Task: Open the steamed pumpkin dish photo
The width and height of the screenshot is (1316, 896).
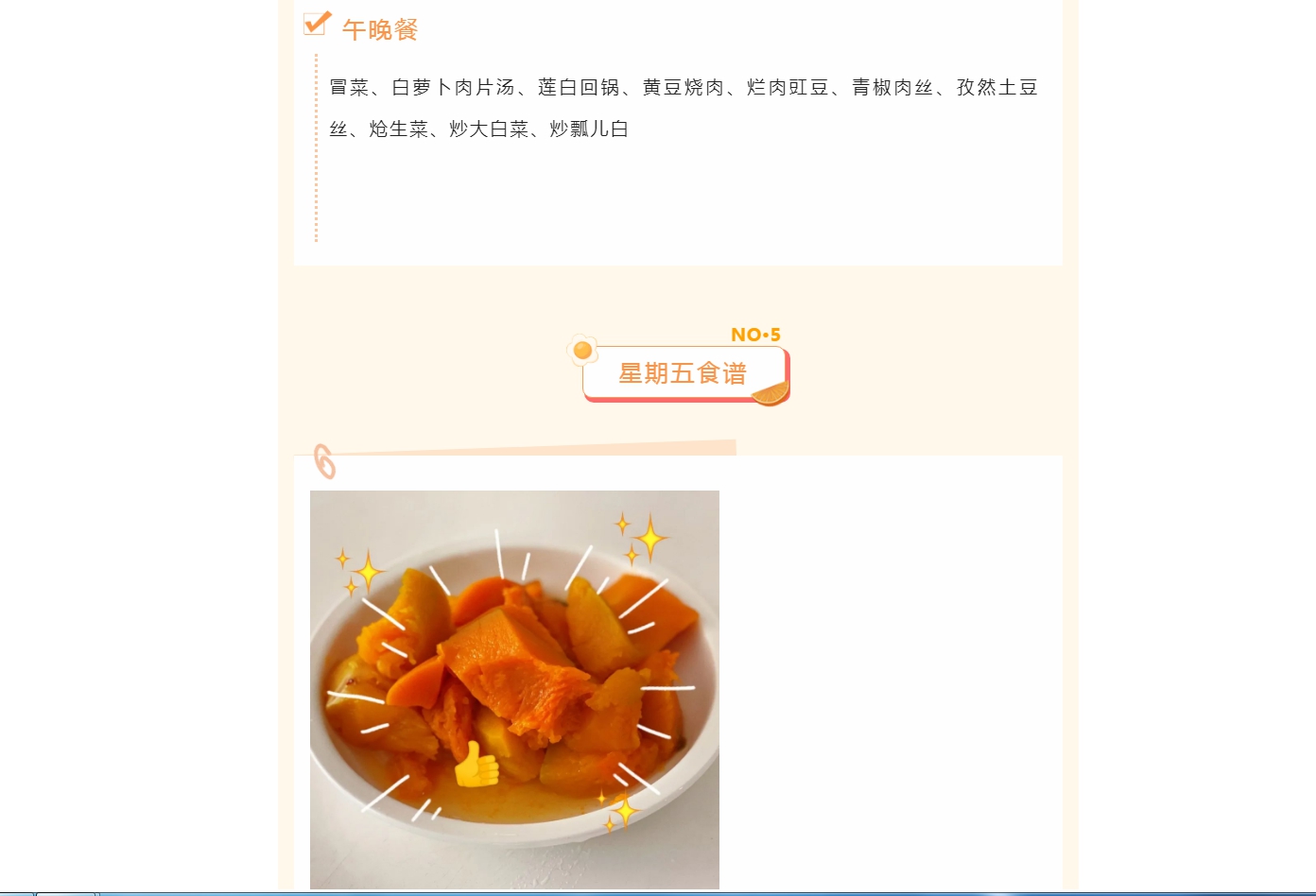Action: (514, 688)
